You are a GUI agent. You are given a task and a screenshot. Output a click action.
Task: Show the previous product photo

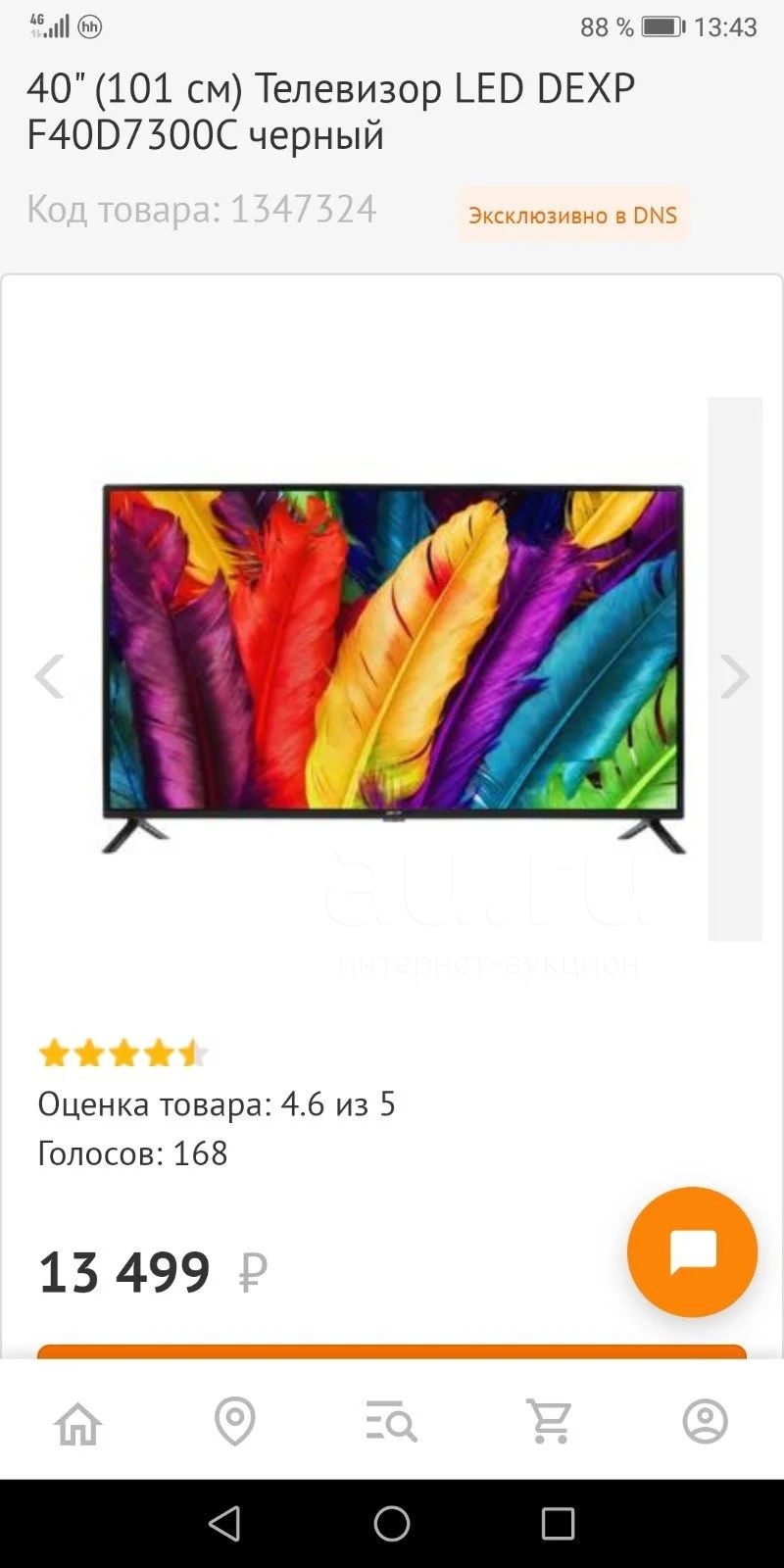49,676
